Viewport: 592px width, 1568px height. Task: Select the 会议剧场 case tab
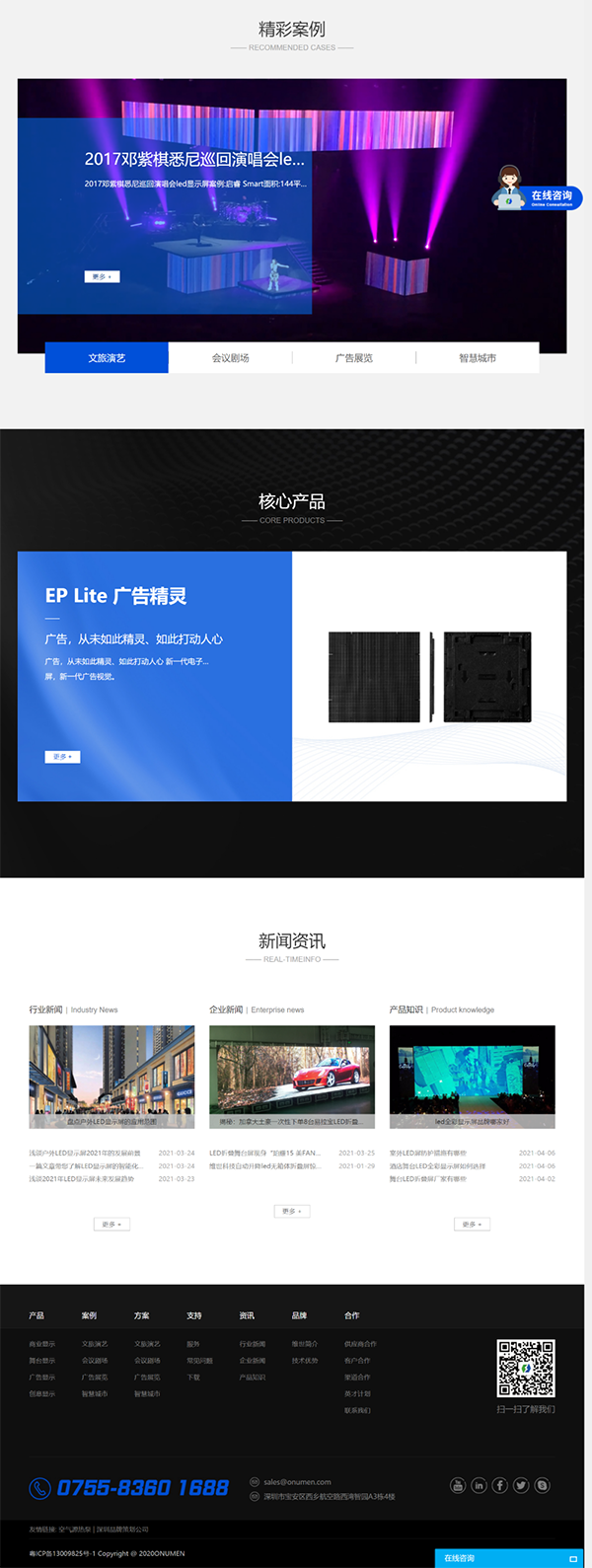pos(230,358)
